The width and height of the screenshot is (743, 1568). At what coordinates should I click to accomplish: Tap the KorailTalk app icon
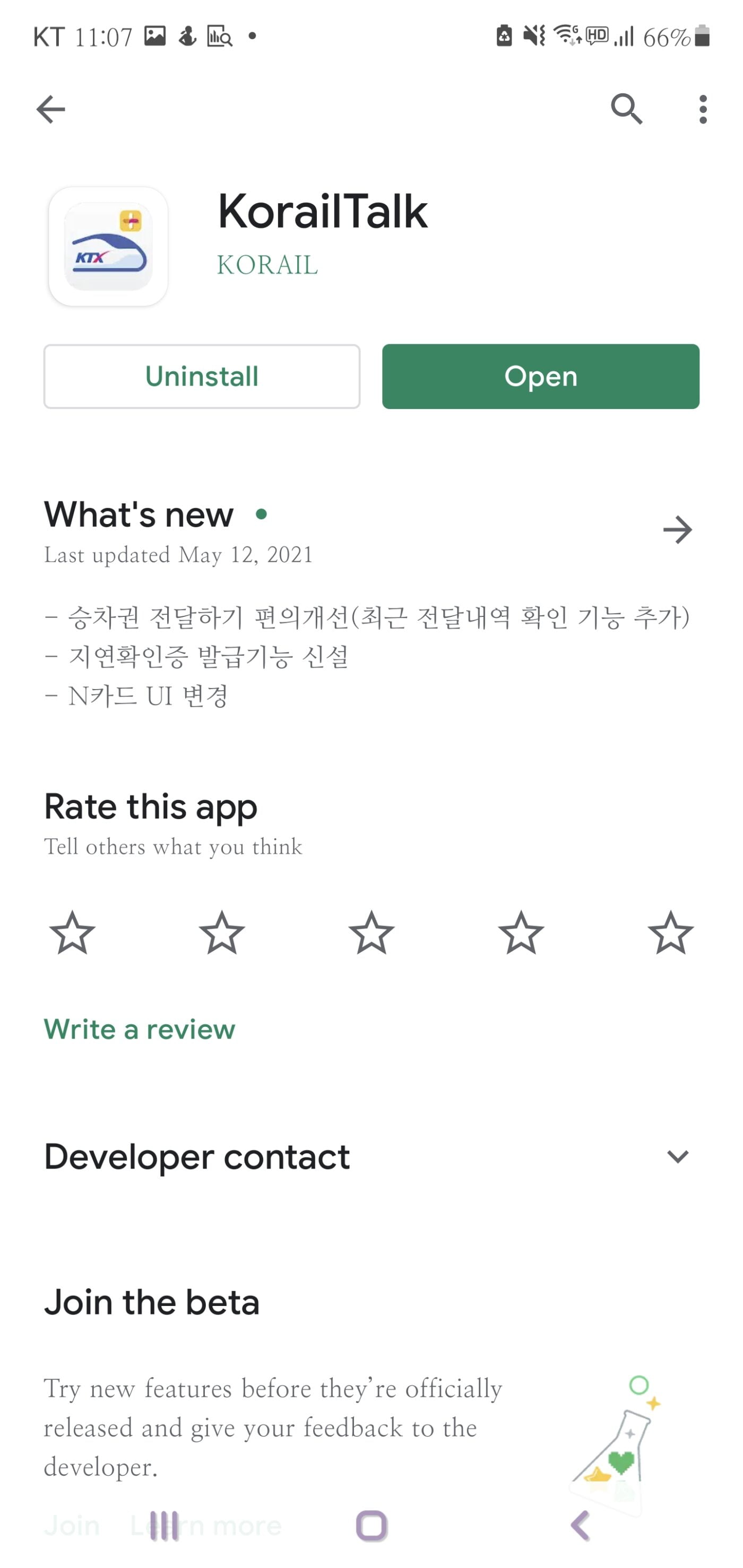[x=107, y=245]
